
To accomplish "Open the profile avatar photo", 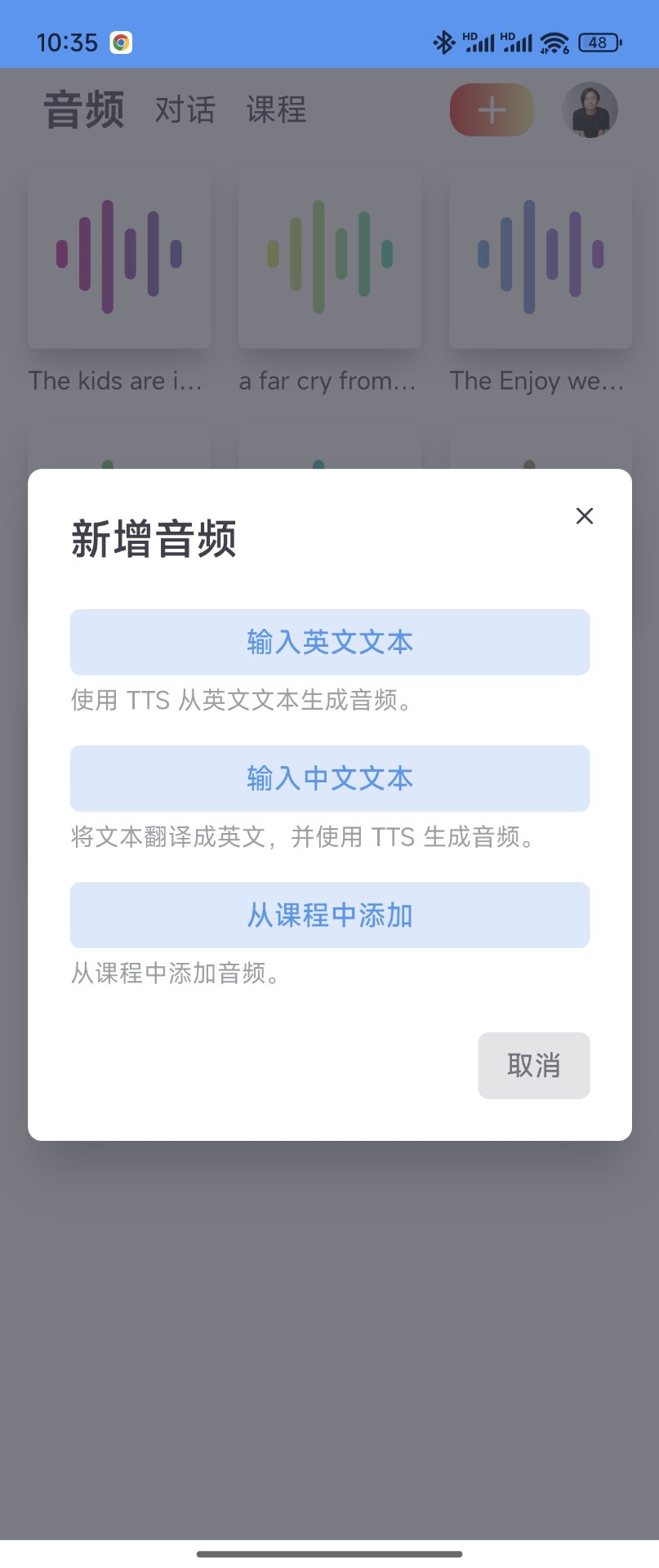I will (x=590, y=109).
